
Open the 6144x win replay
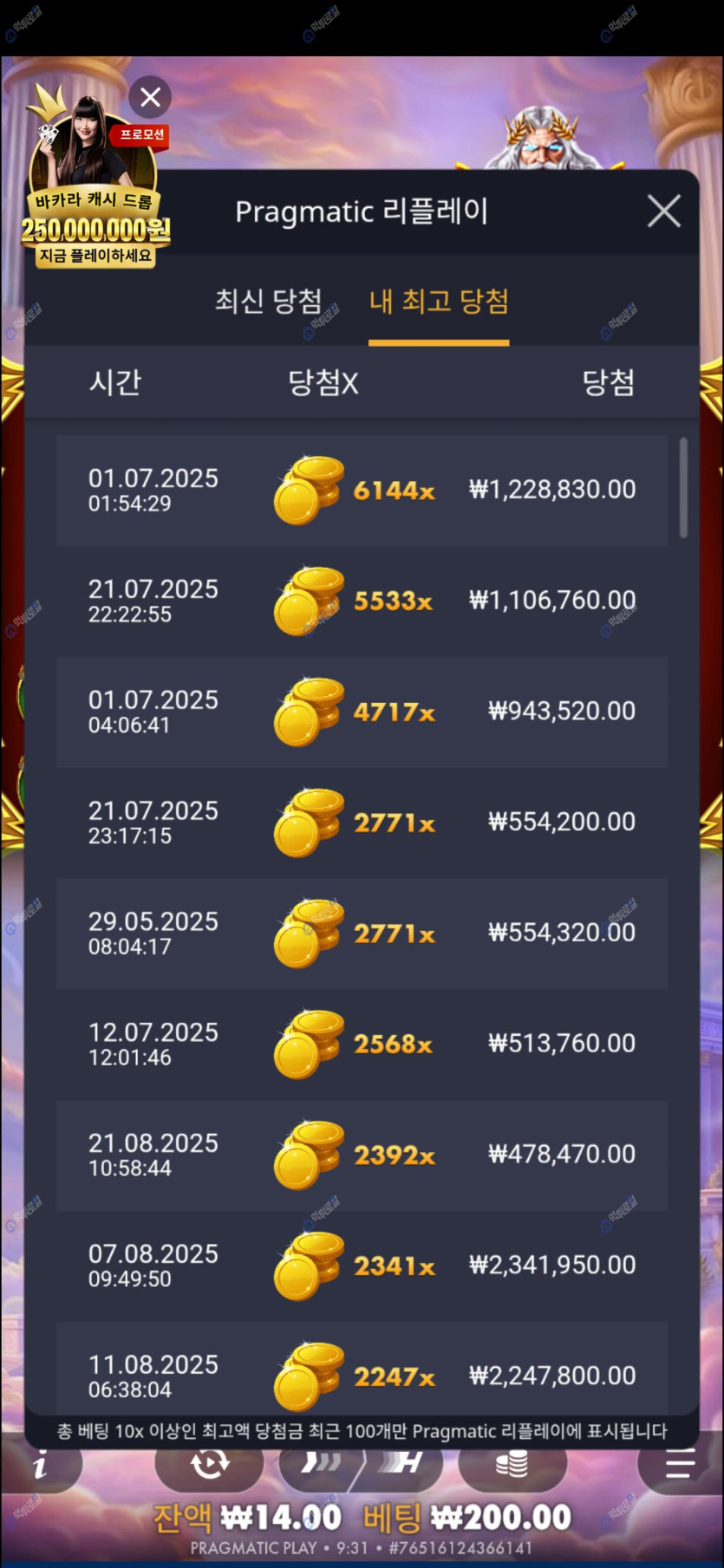[x=362, y=491]
